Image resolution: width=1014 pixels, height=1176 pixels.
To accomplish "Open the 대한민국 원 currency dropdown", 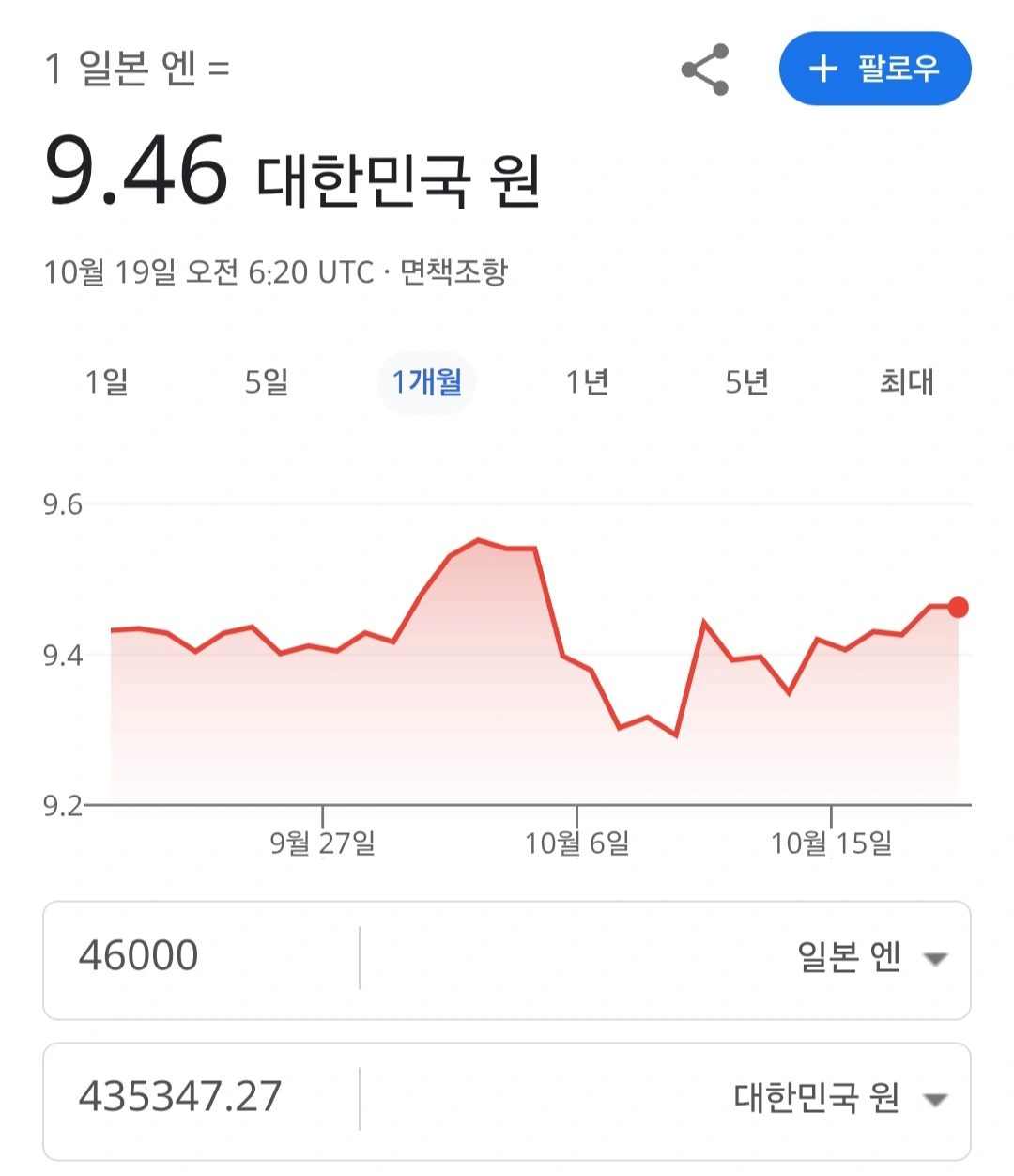I will point(838,1098).
